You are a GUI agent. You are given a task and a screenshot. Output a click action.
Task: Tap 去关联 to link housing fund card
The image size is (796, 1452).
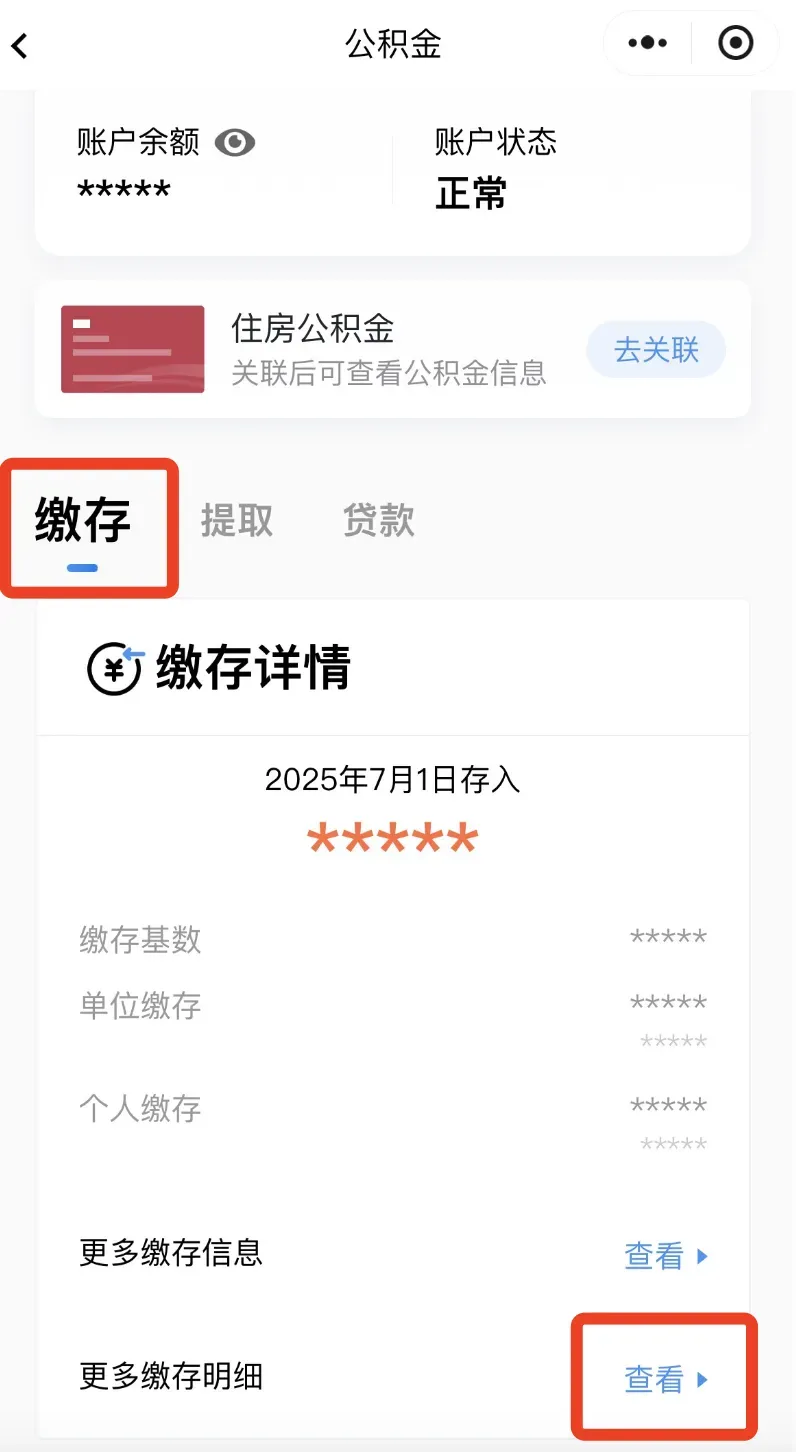click(x=656, y=350)
